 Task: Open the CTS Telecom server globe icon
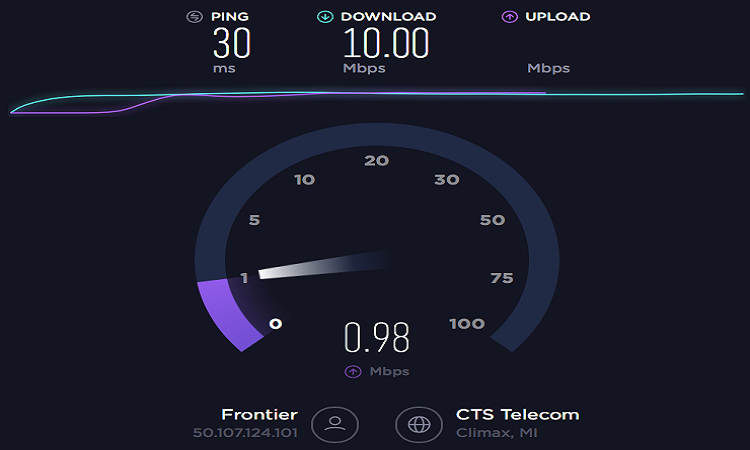419,424
